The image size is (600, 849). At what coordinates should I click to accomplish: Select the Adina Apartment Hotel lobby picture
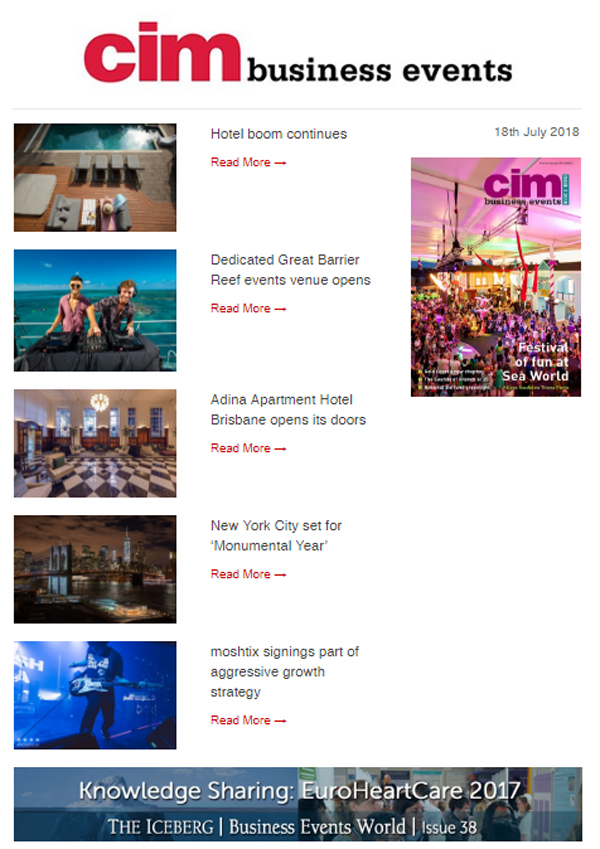(95, 443)
